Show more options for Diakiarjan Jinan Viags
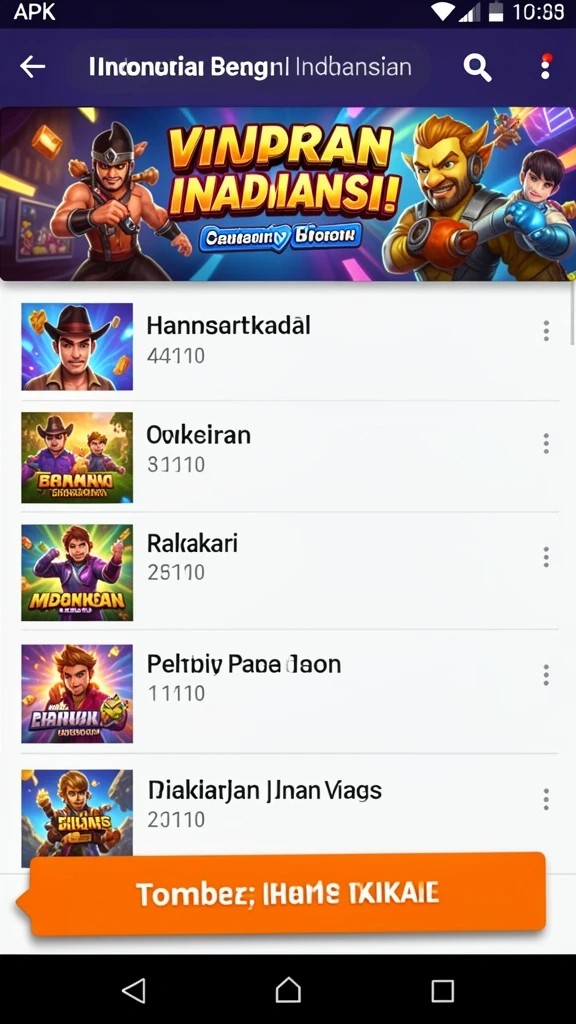Viewport: 576px width, 1024px height. (x=546, y=799)
